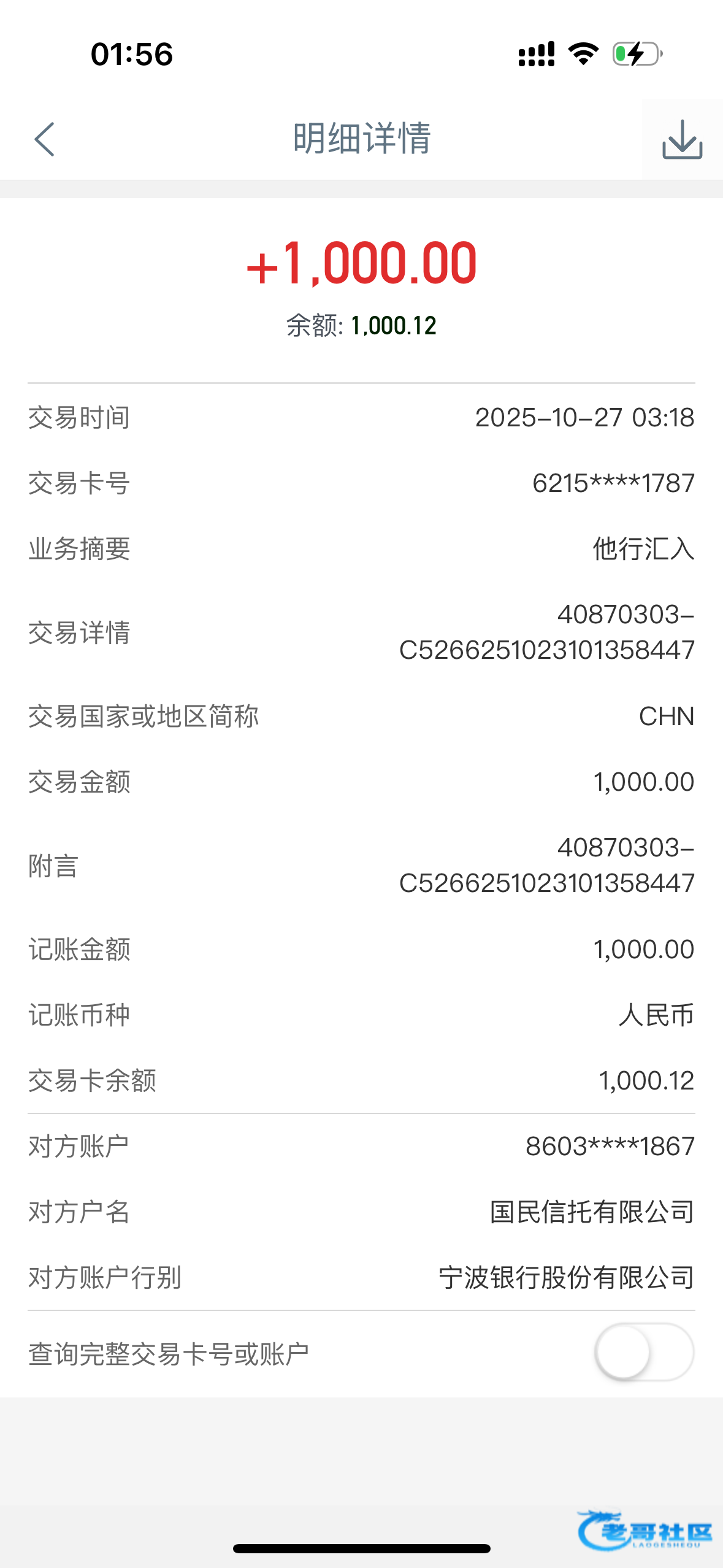723x1568 pixels.
Task: Go back from the 明细详情 page
Action: coord(45,139)
